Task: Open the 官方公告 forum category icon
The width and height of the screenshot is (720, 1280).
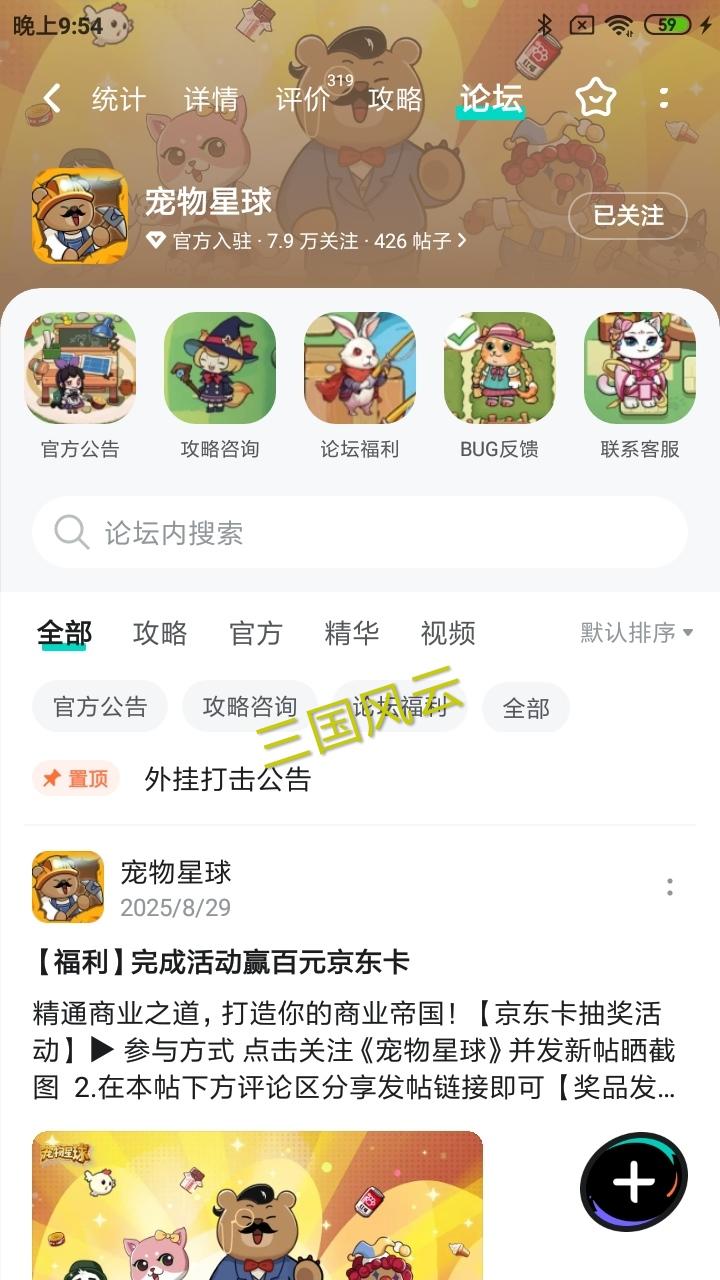Action: pyautogui.click(x=80, y=367)
